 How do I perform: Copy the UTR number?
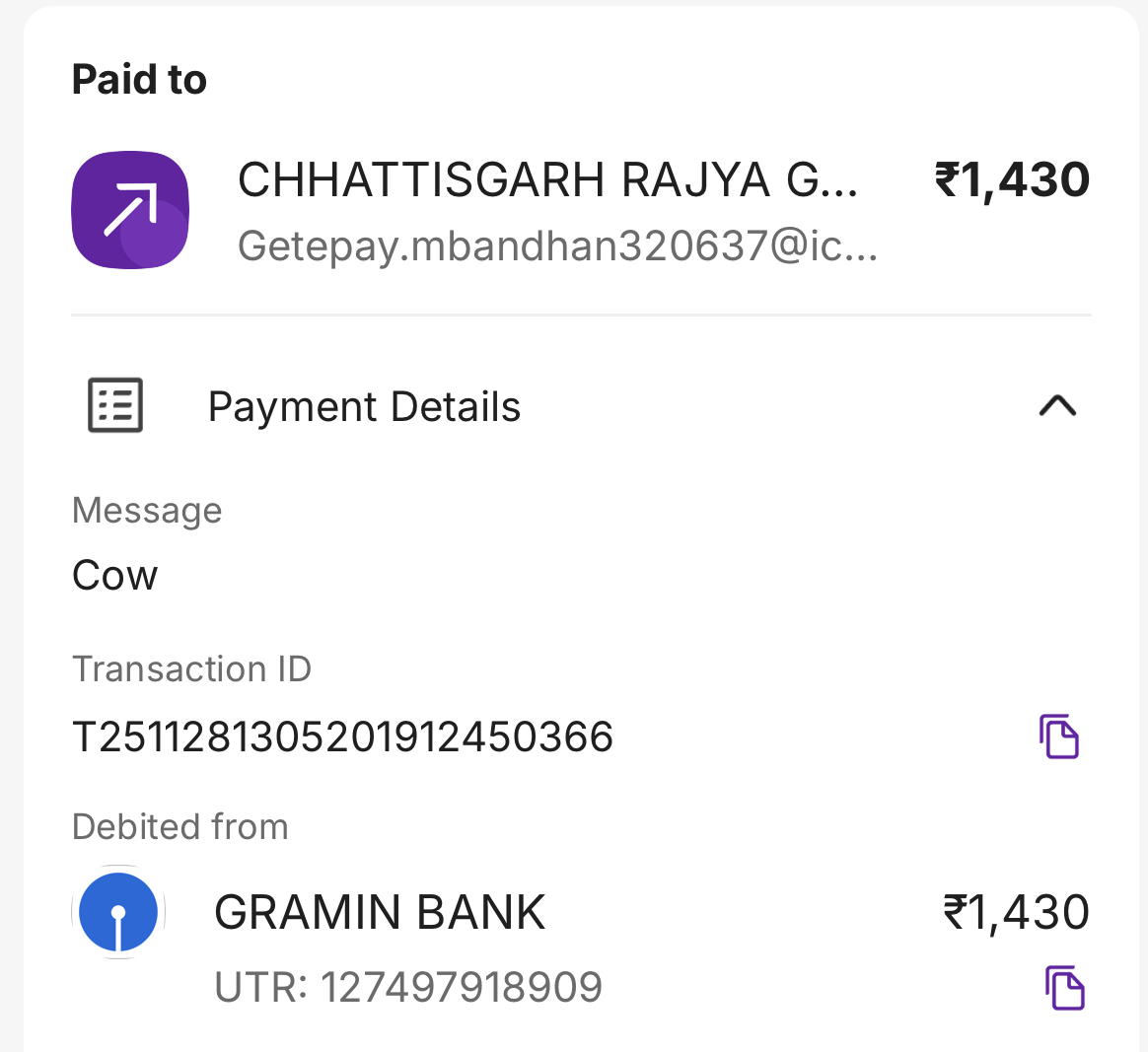pyautogui.click(x=1064, y=988)
